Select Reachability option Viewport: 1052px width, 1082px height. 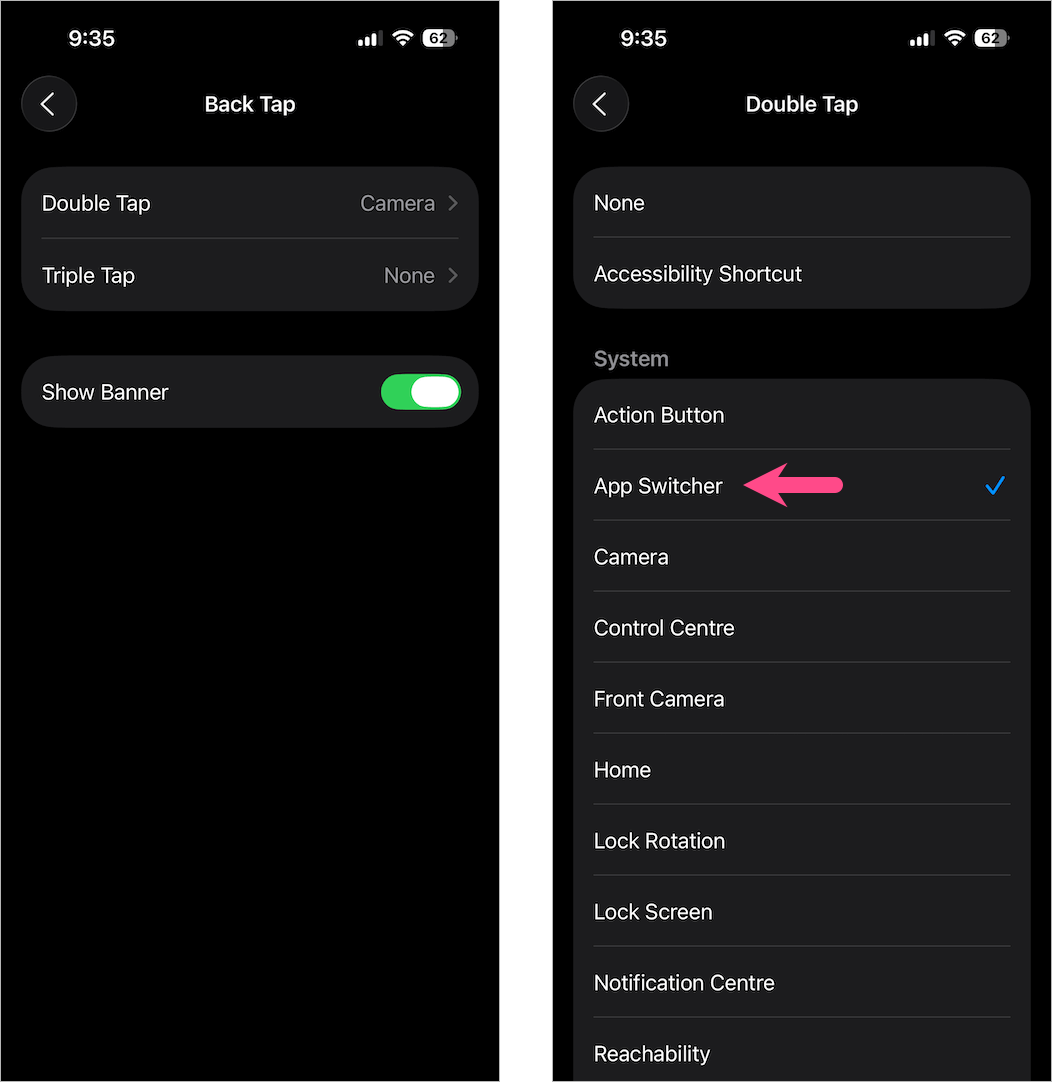800,1054
